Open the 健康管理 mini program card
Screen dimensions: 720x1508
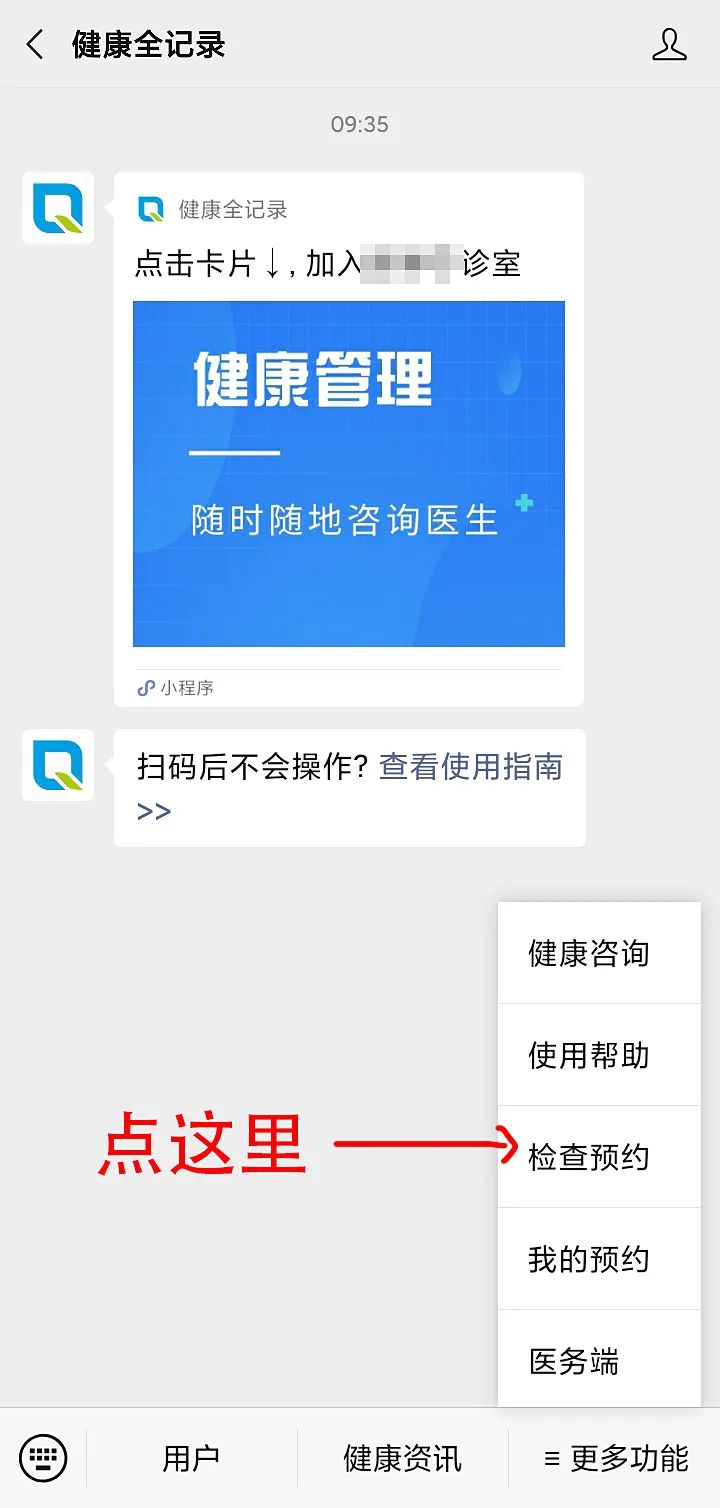(348, 474)
